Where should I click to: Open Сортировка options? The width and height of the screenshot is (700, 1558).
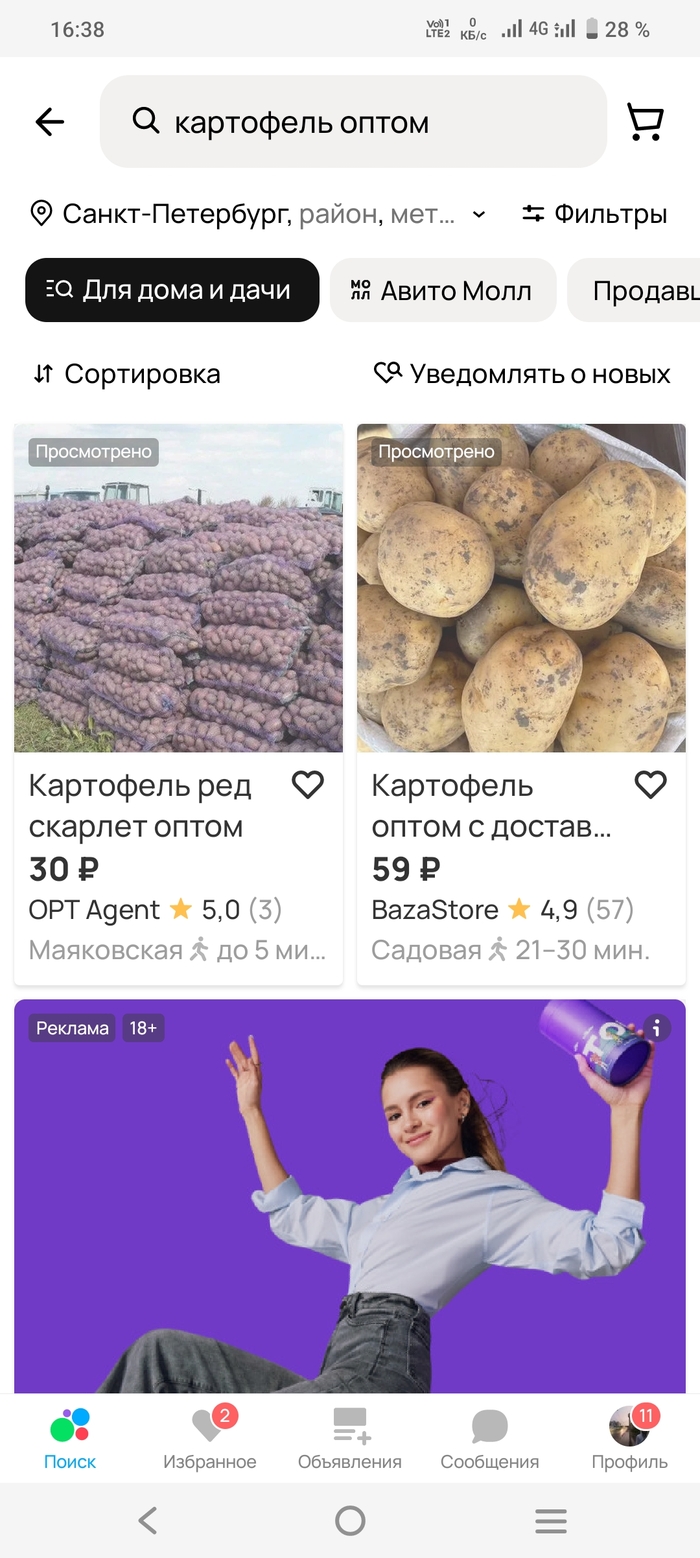point(127,374)
